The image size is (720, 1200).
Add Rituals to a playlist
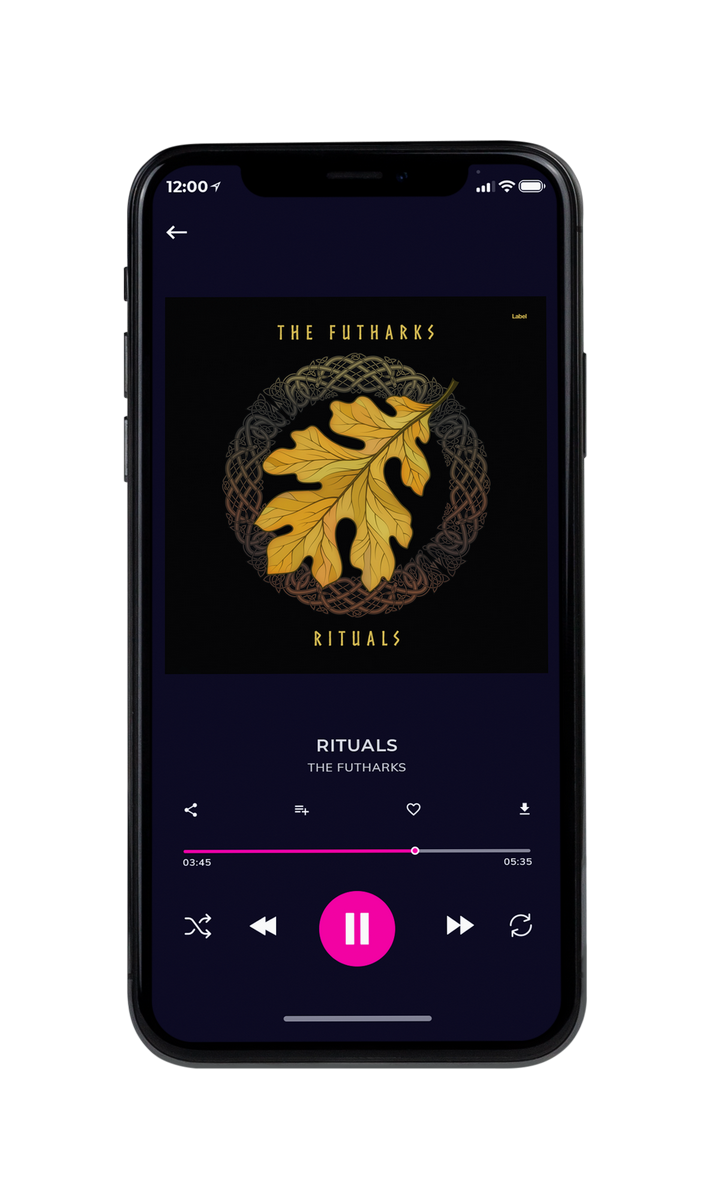coord(301,810)
